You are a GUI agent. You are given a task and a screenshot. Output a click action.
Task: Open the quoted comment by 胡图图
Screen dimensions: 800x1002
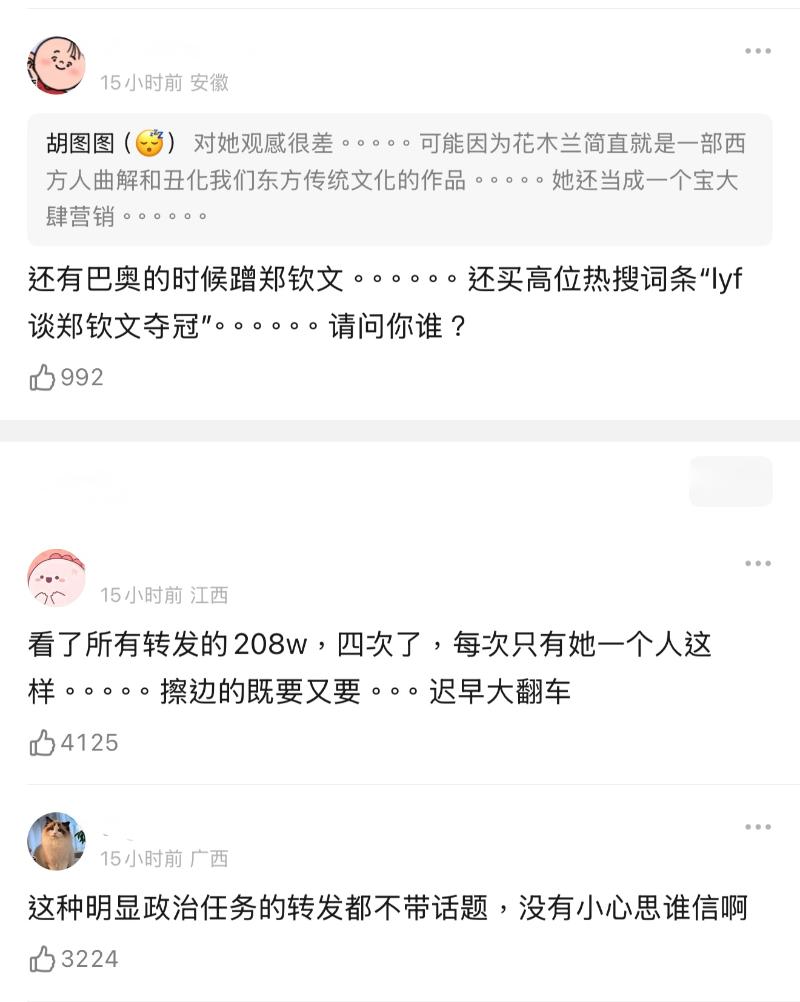click(399, 180)
